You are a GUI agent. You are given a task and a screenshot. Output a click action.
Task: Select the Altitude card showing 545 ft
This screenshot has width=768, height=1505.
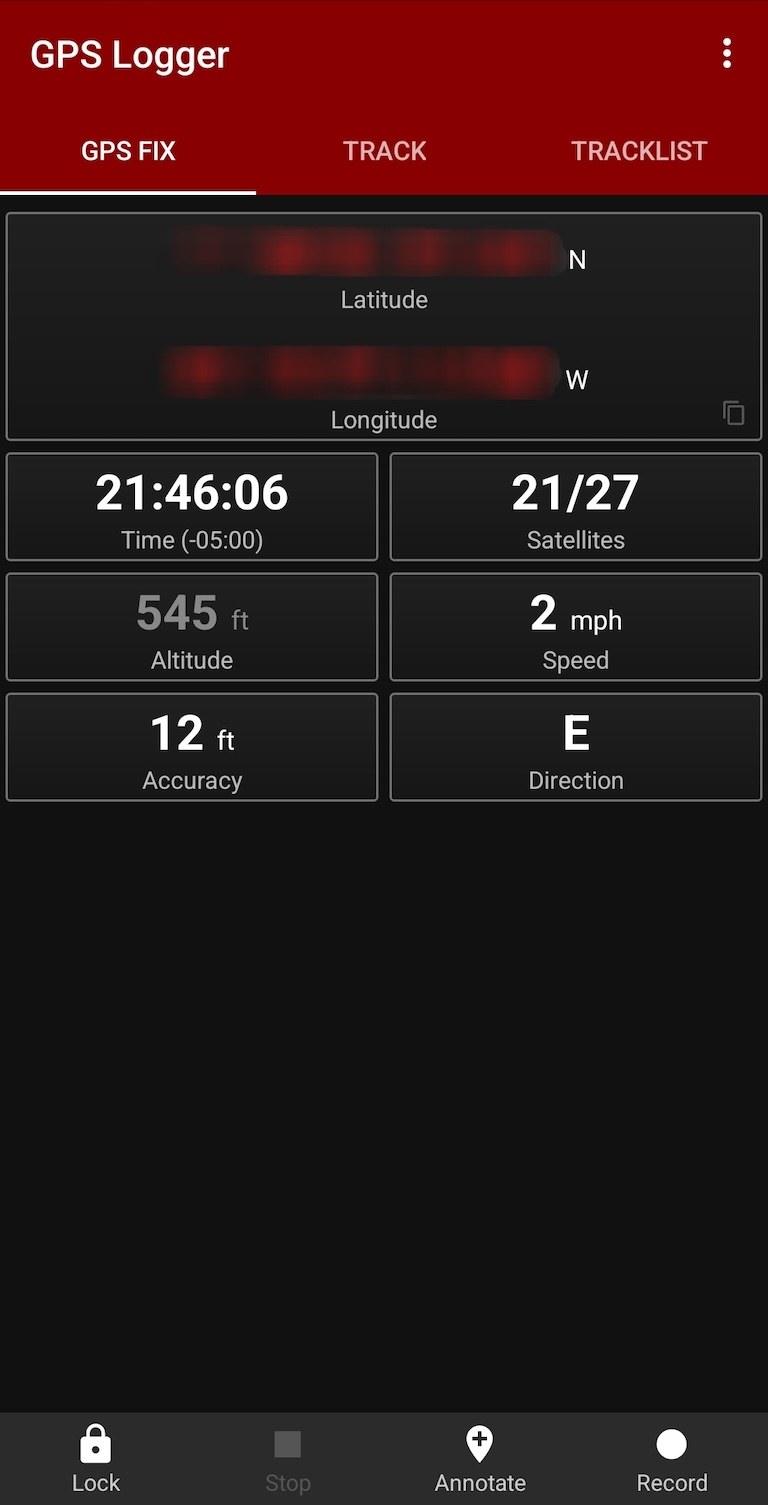(x=192, y=627)
